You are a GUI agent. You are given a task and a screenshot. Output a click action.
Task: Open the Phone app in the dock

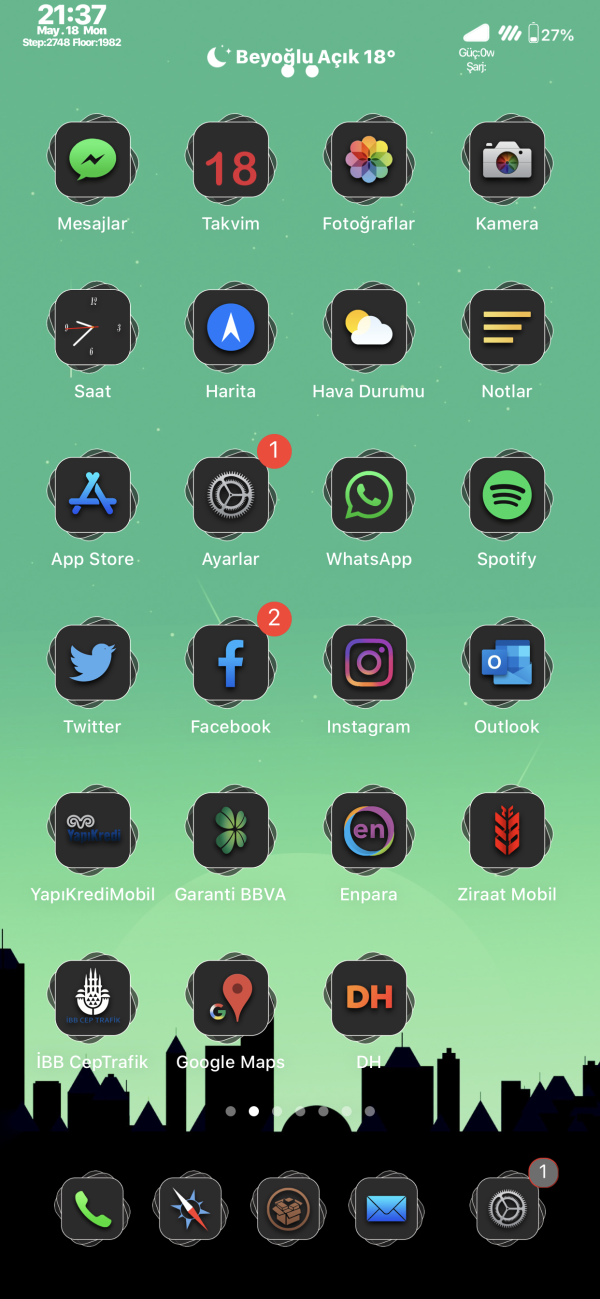92,1209
